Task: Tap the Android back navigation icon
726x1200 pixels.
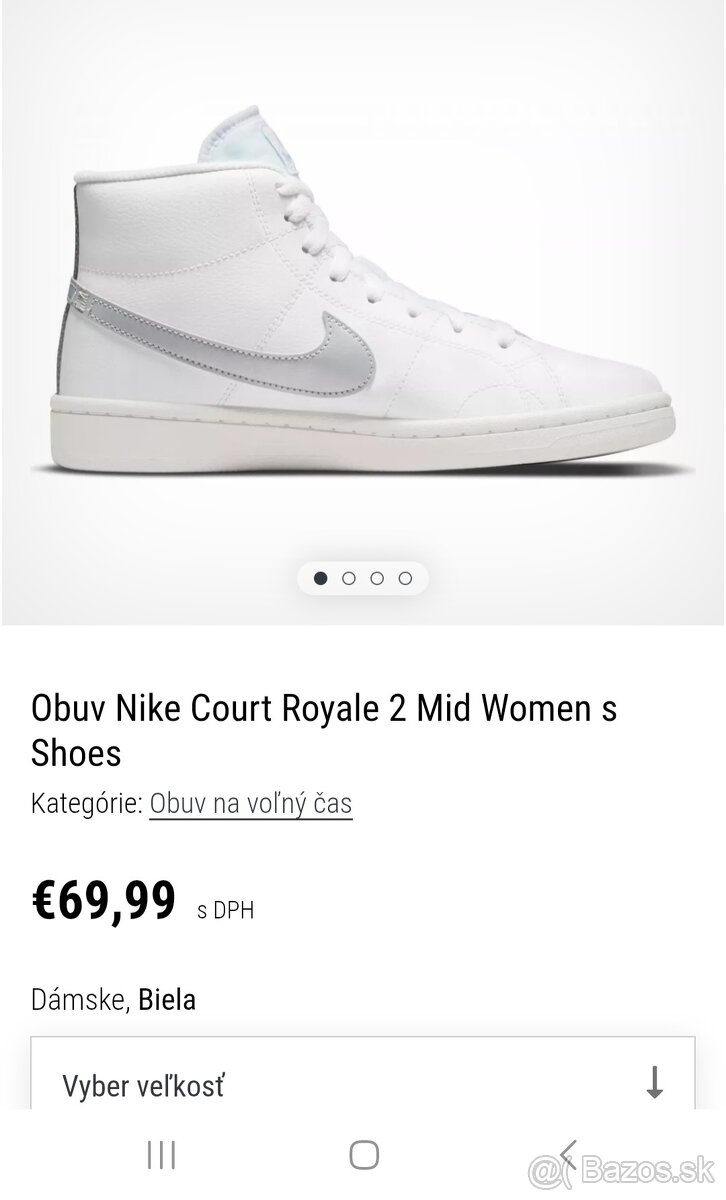Action: [x=568, y=1155]
